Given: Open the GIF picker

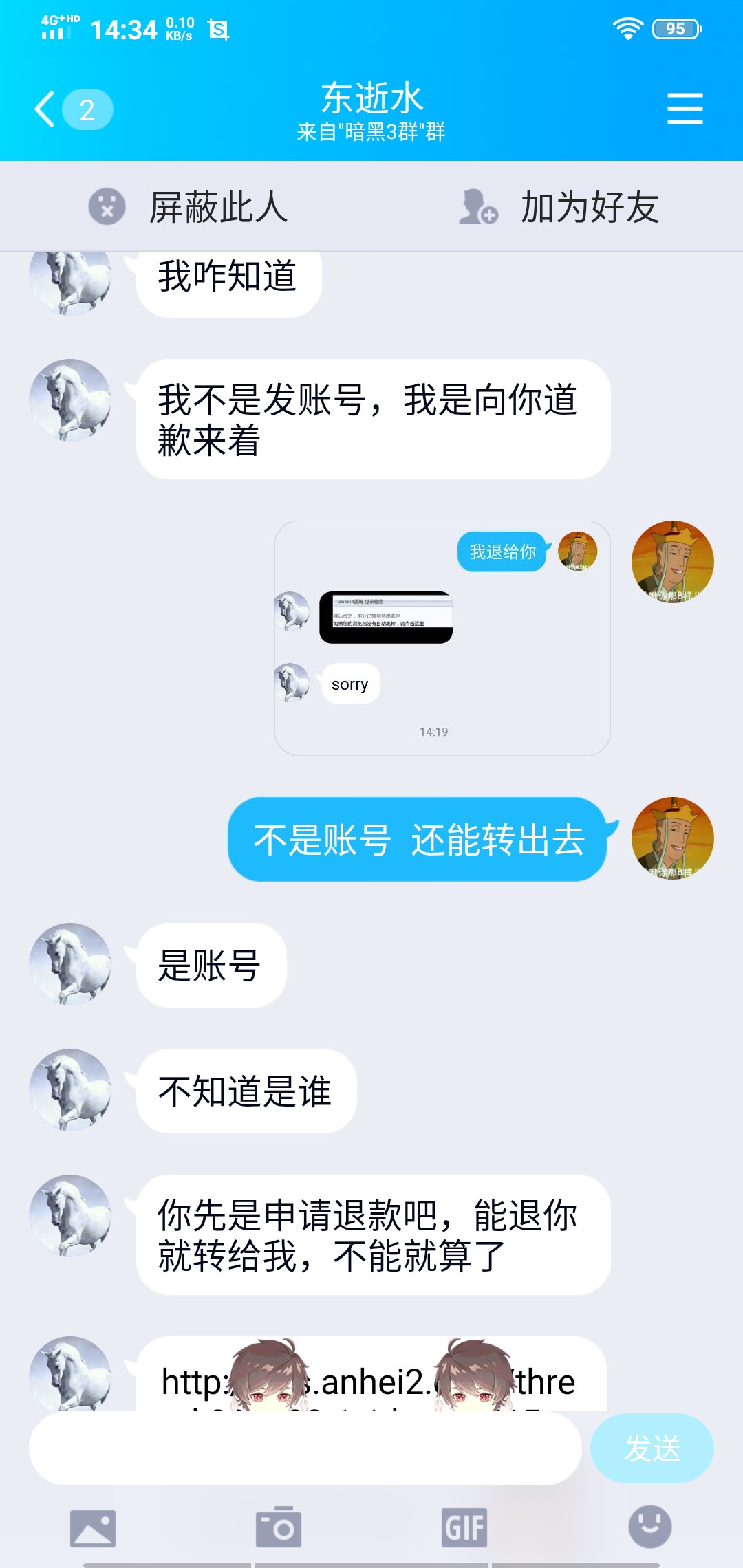Looking at the screenshot, I should pyautogui.click(x=464, y=1527).
